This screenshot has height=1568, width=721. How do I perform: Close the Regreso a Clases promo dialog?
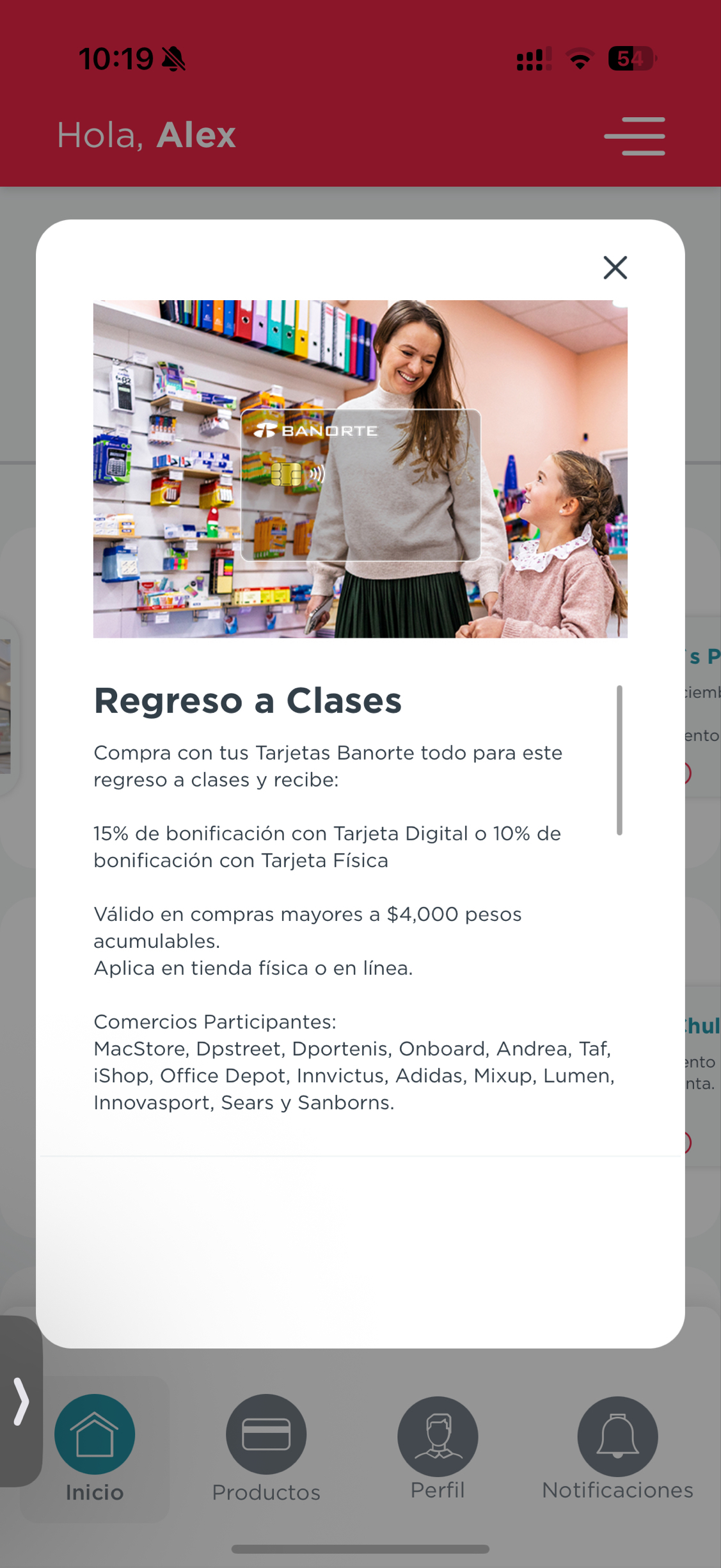coord(615,268)
